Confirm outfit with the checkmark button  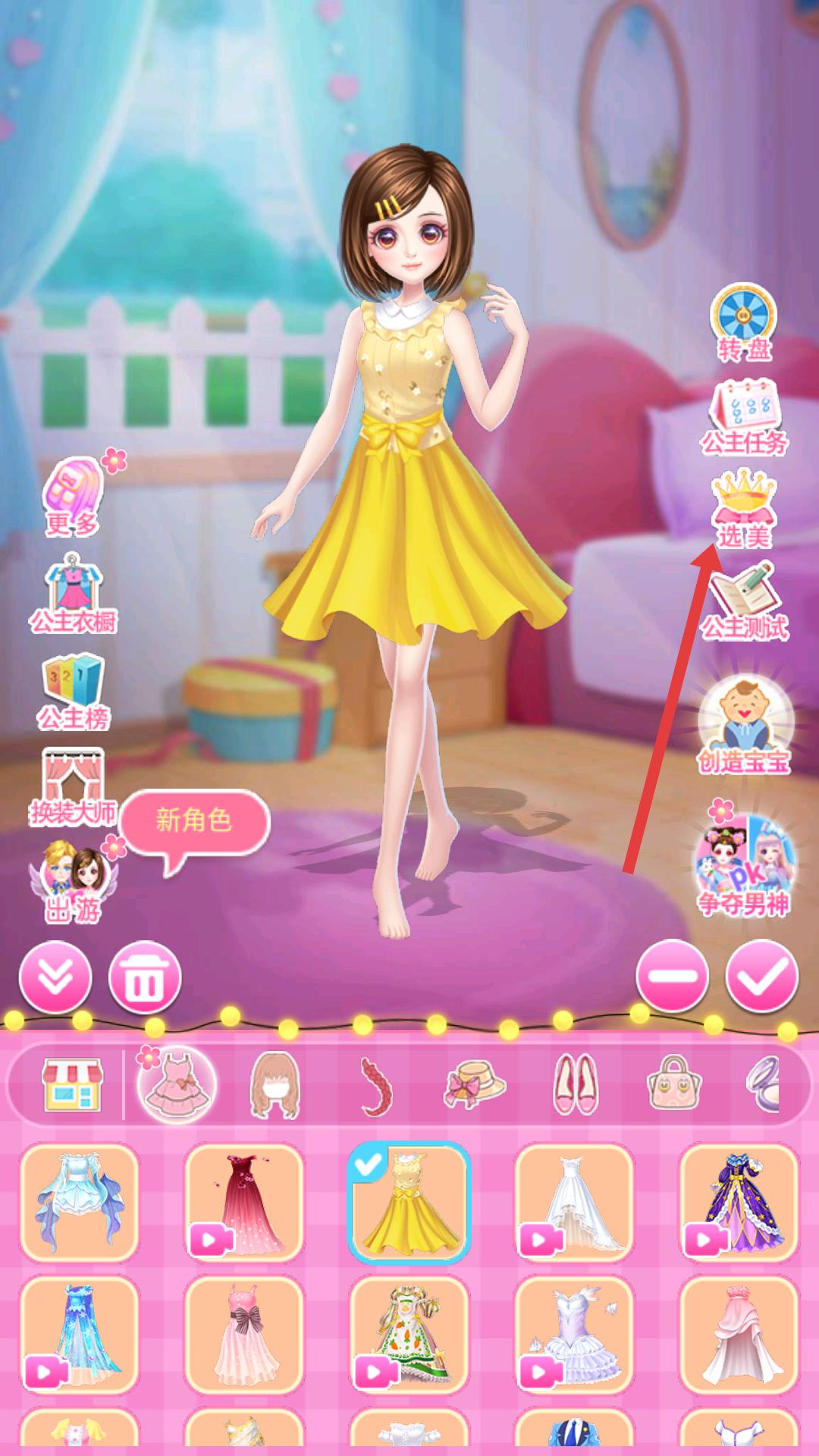tap(761, 977)
